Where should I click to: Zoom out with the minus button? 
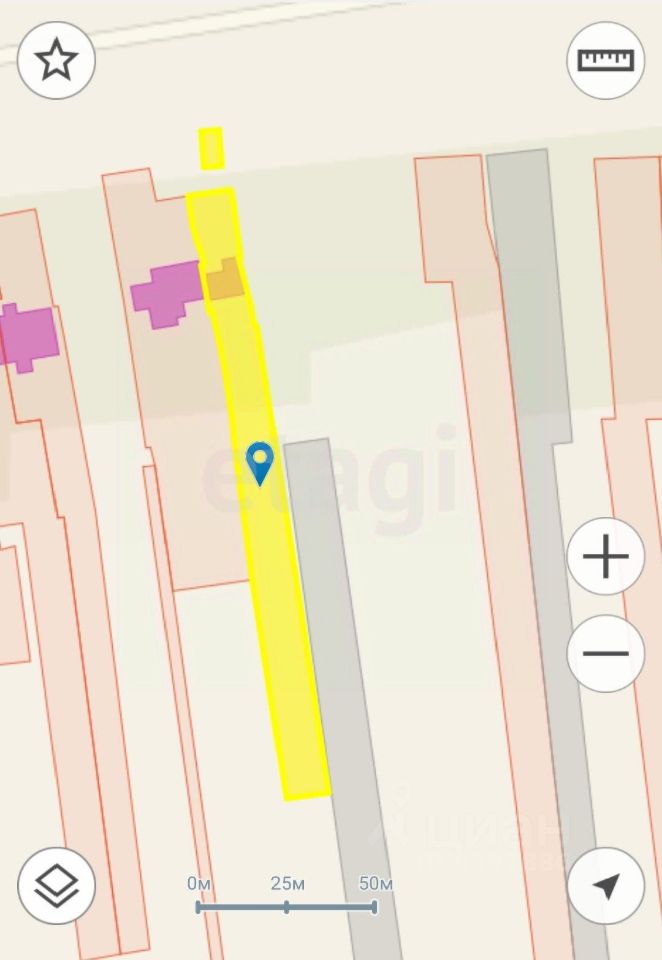click(x=606, y=655)
